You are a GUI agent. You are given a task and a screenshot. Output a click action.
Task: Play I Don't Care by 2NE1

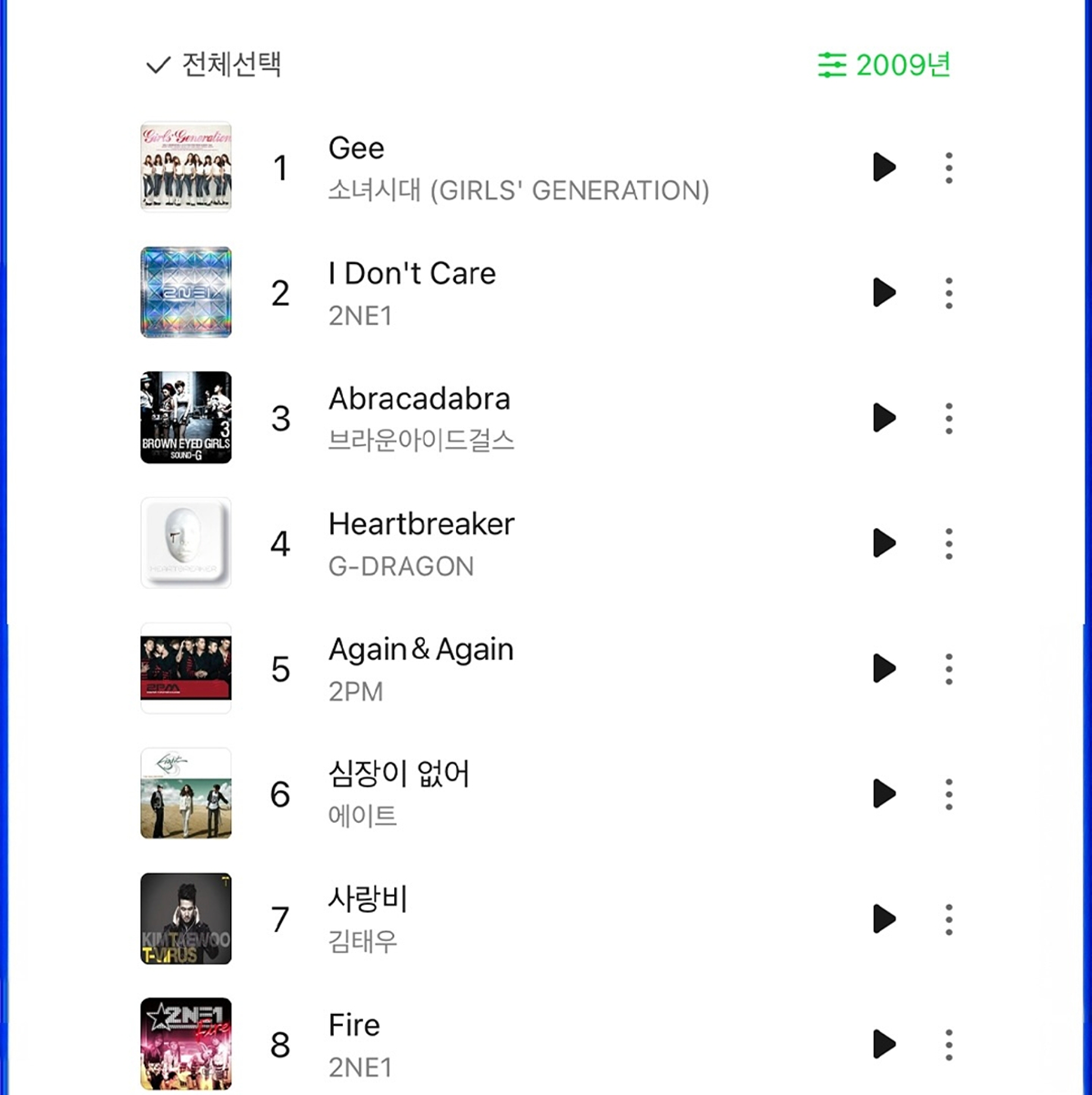(885, 292)
